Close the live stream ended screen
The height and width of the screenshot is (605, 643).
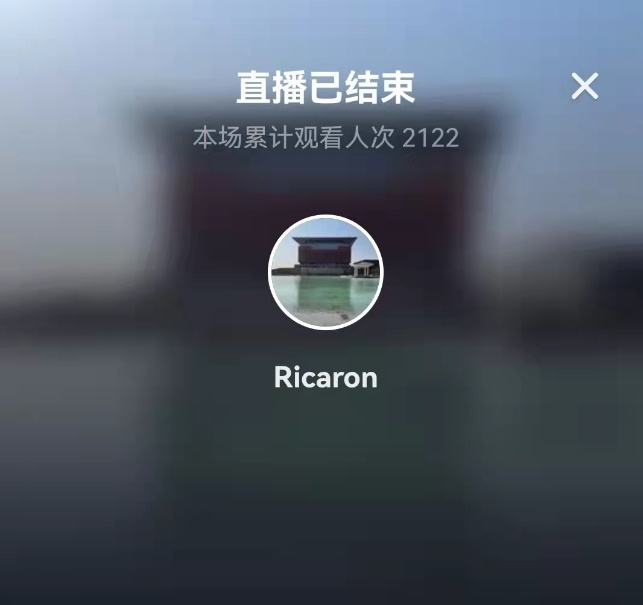(585, 87)
